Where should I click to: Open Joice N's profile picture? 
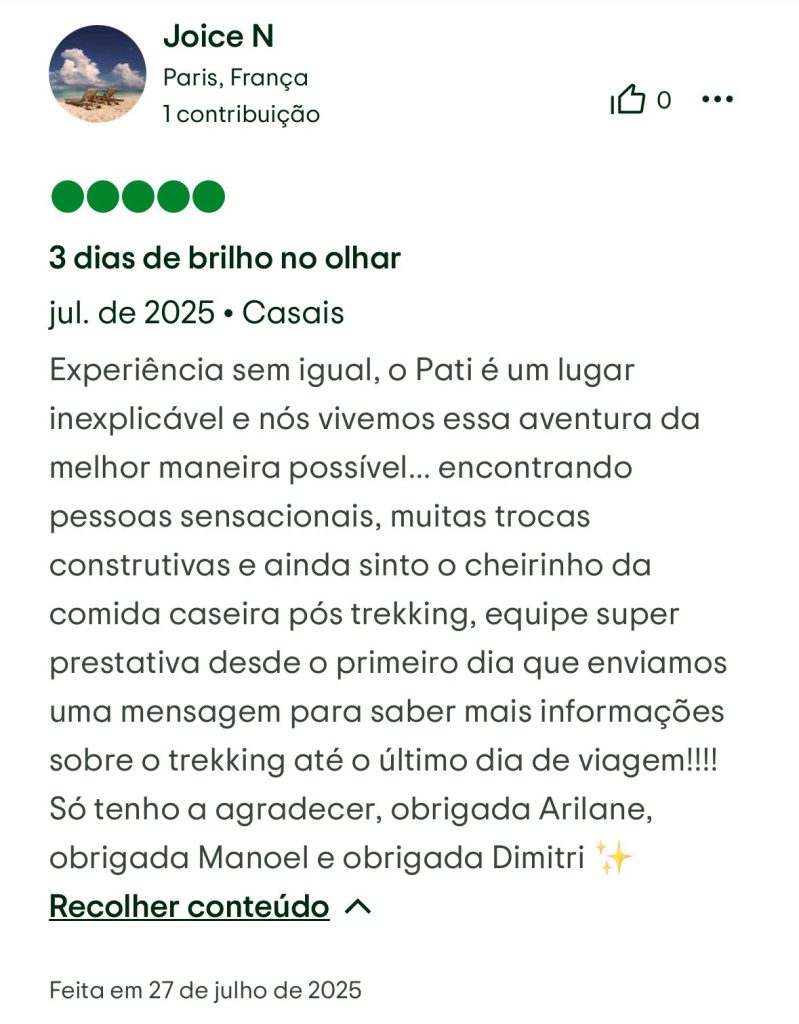(97, 75)
